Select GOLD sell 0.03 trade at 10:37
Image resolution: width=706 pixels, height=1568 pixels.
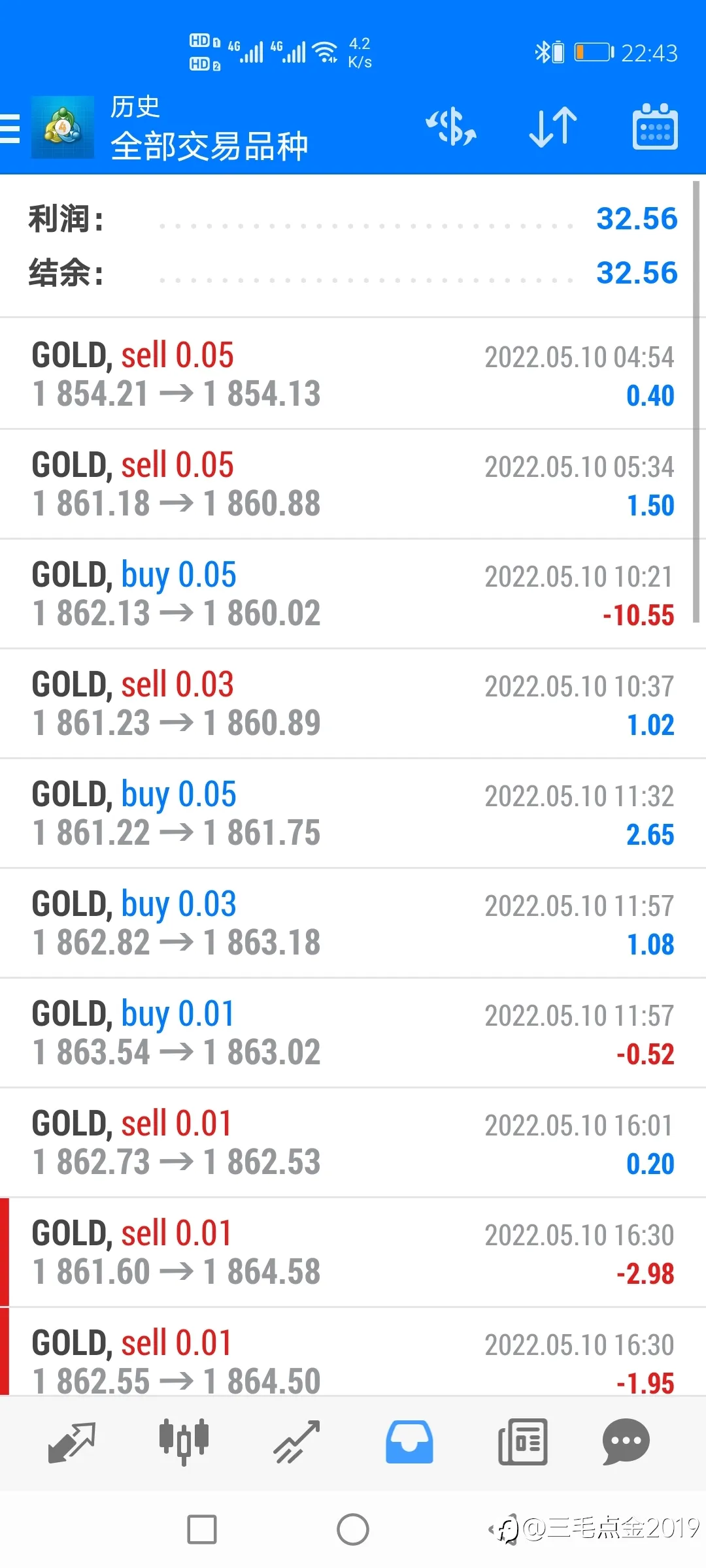353,704
